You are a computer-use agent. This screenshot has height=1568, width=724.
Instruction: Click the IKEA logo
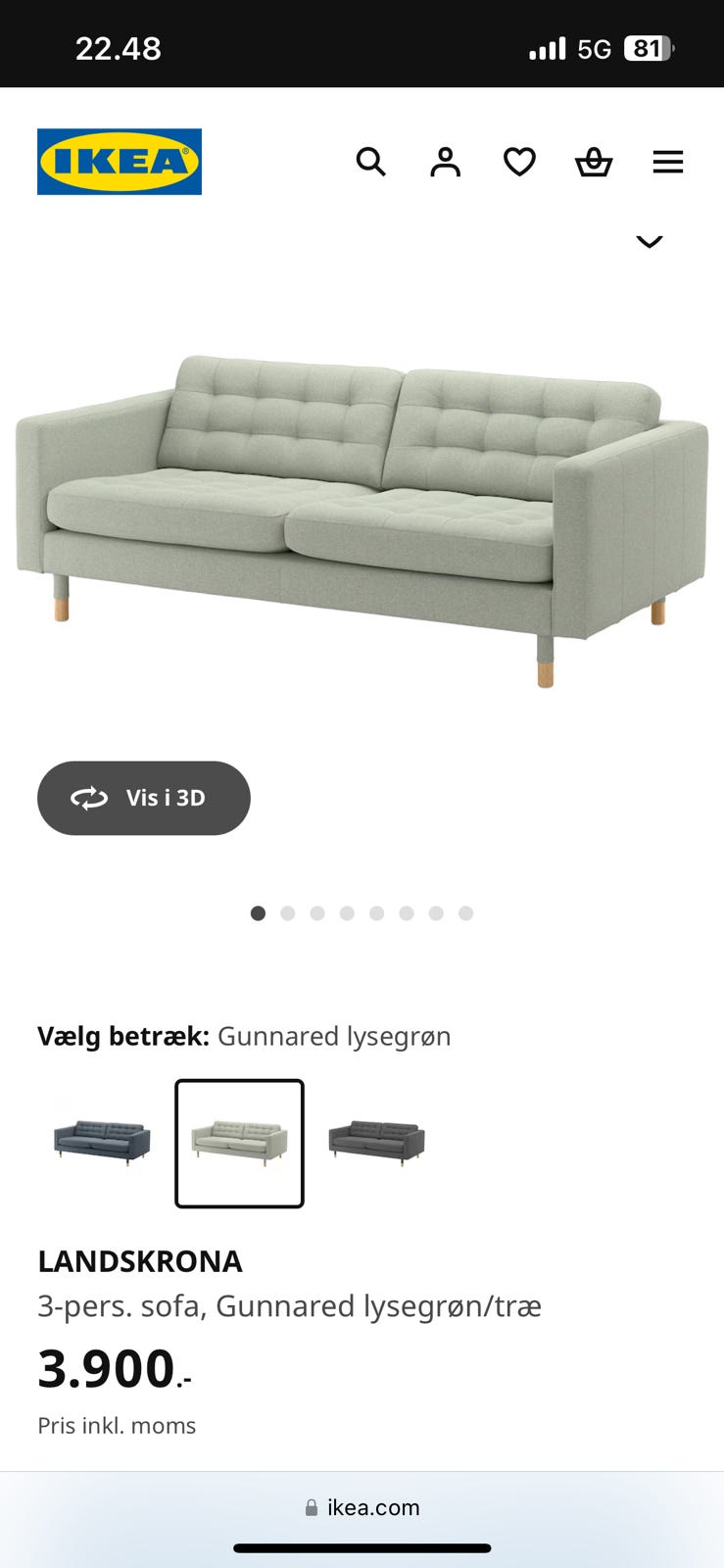(x=119, y=161)
